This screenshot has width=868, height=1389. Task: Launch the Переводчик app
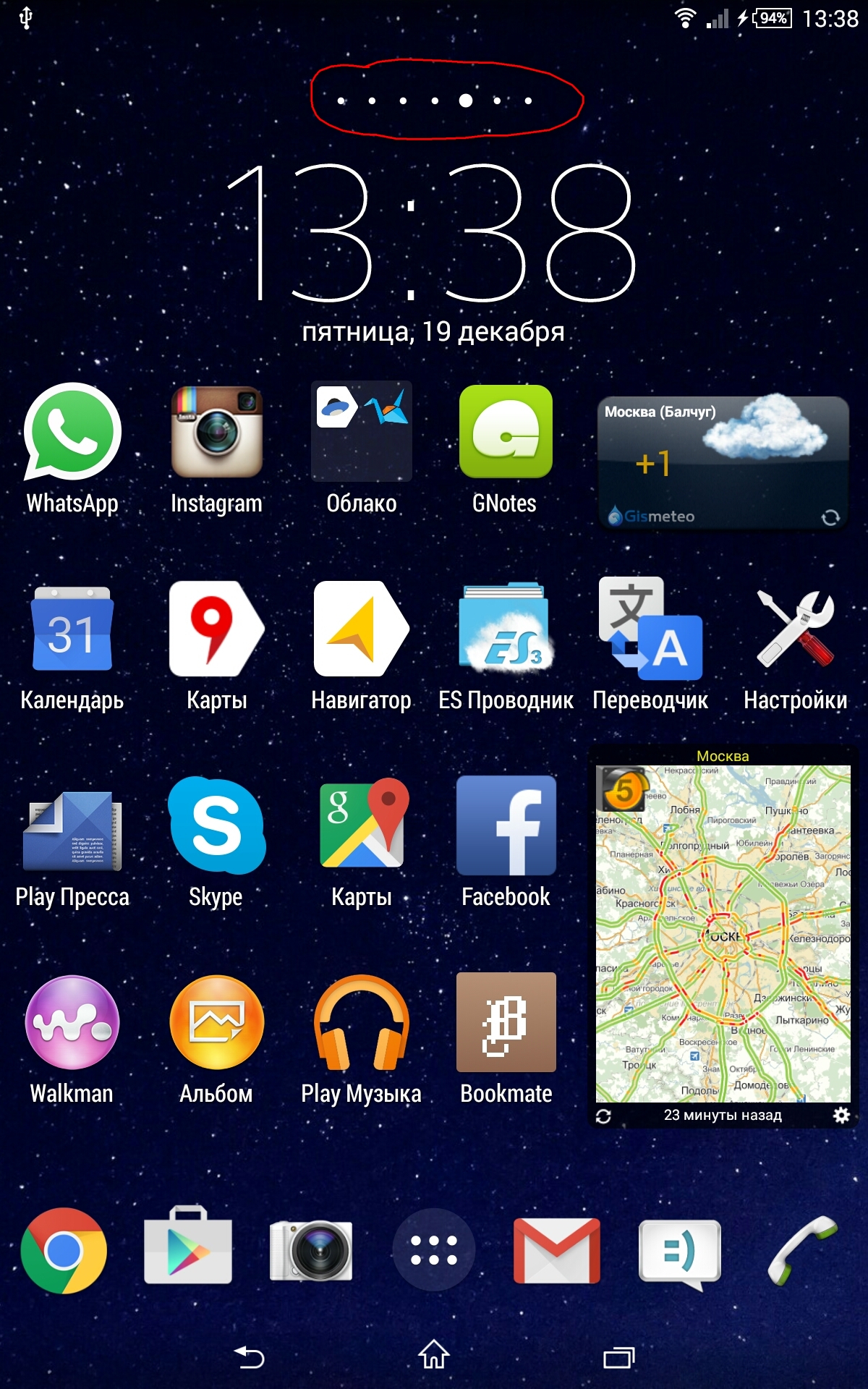tap(650, 629)
